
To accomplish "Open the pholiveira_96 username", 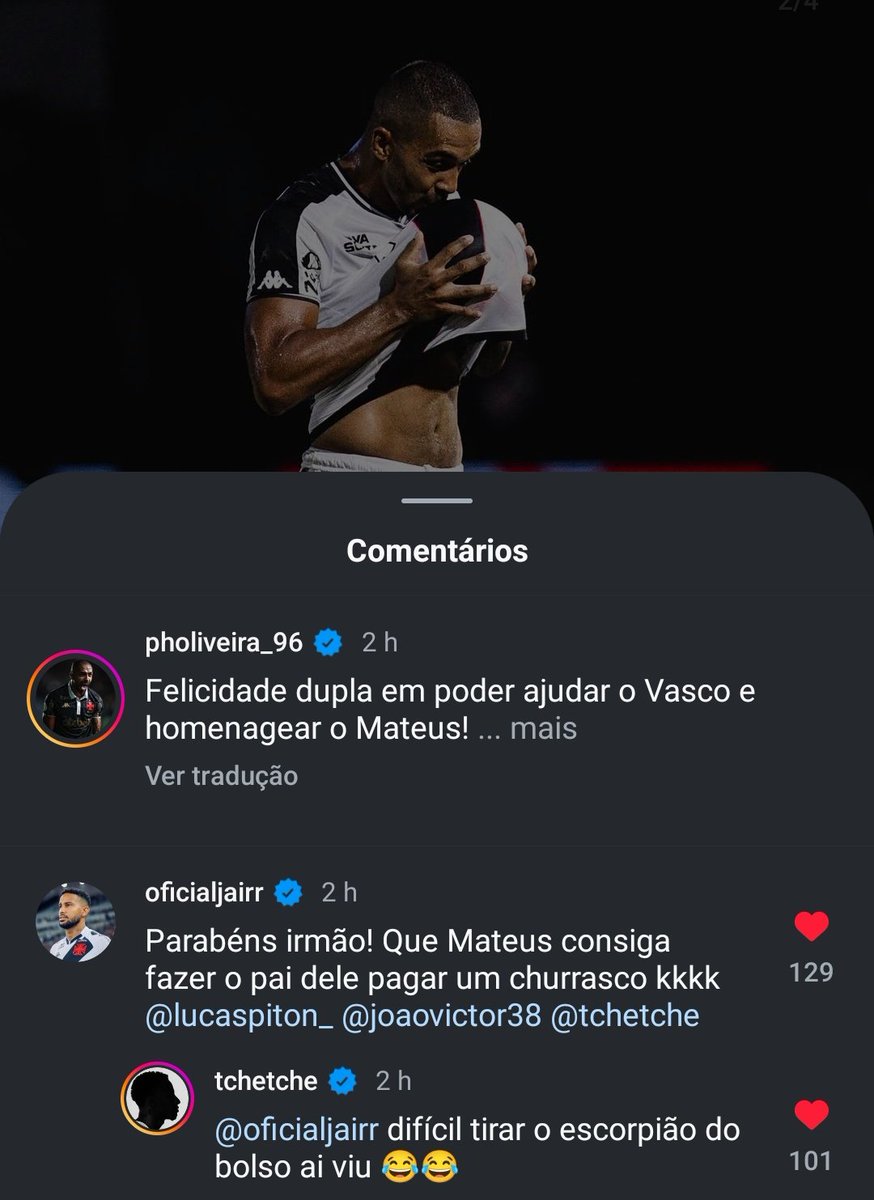I will pyautogui.click(x=223, y=642).
